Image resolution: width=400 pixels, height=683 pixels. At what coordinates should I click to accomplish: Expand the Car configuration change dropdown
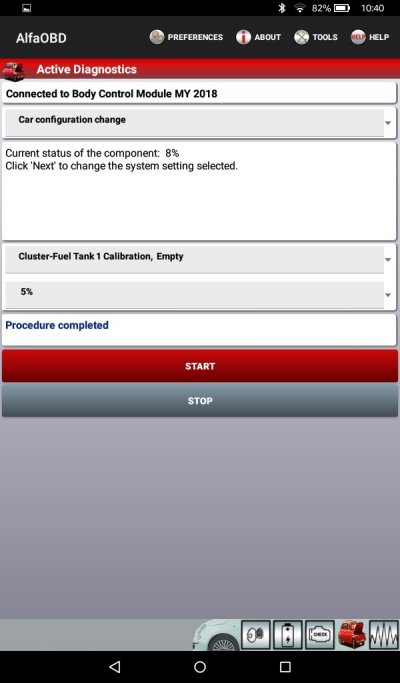coord(199,123)
